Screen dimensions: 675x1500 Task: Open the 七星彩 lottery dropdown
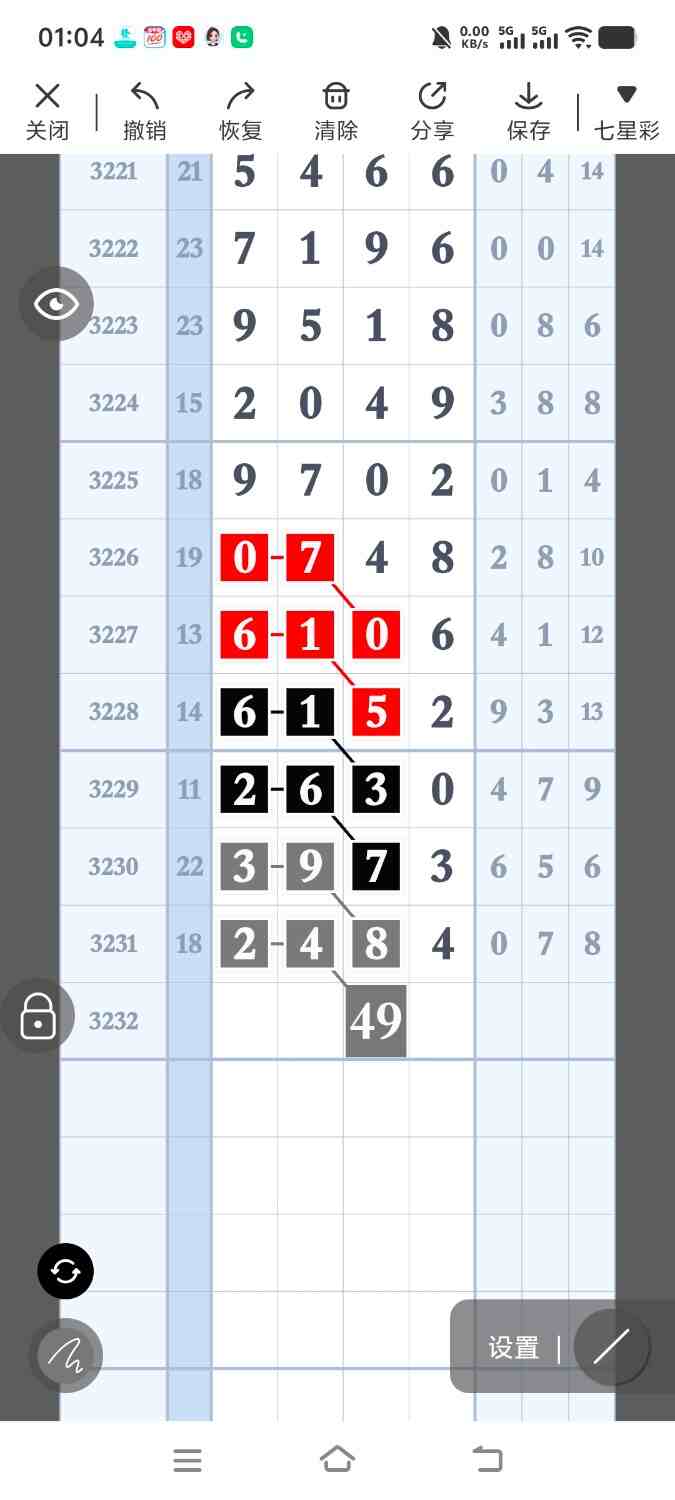tap(627, 111)
